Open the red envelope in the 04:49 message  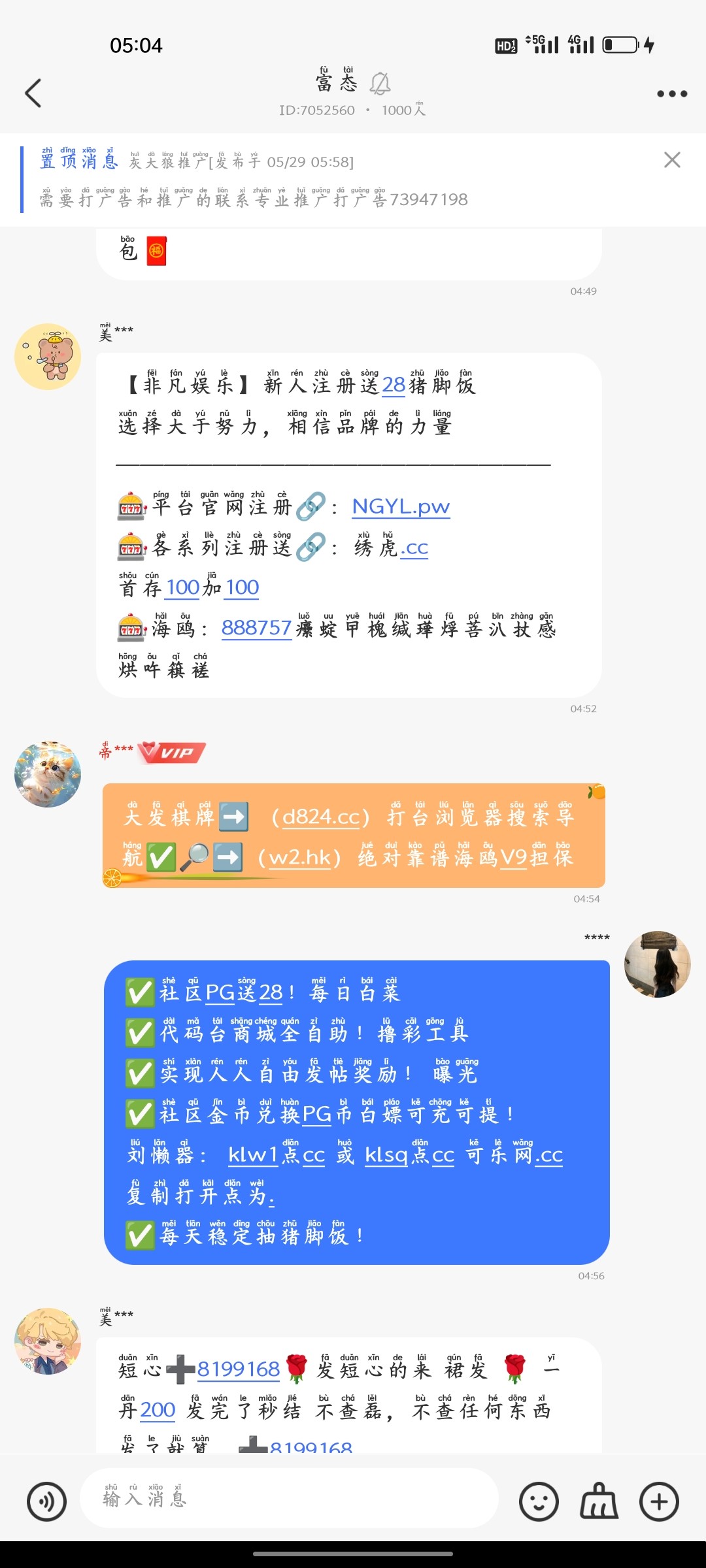point(156,249)
